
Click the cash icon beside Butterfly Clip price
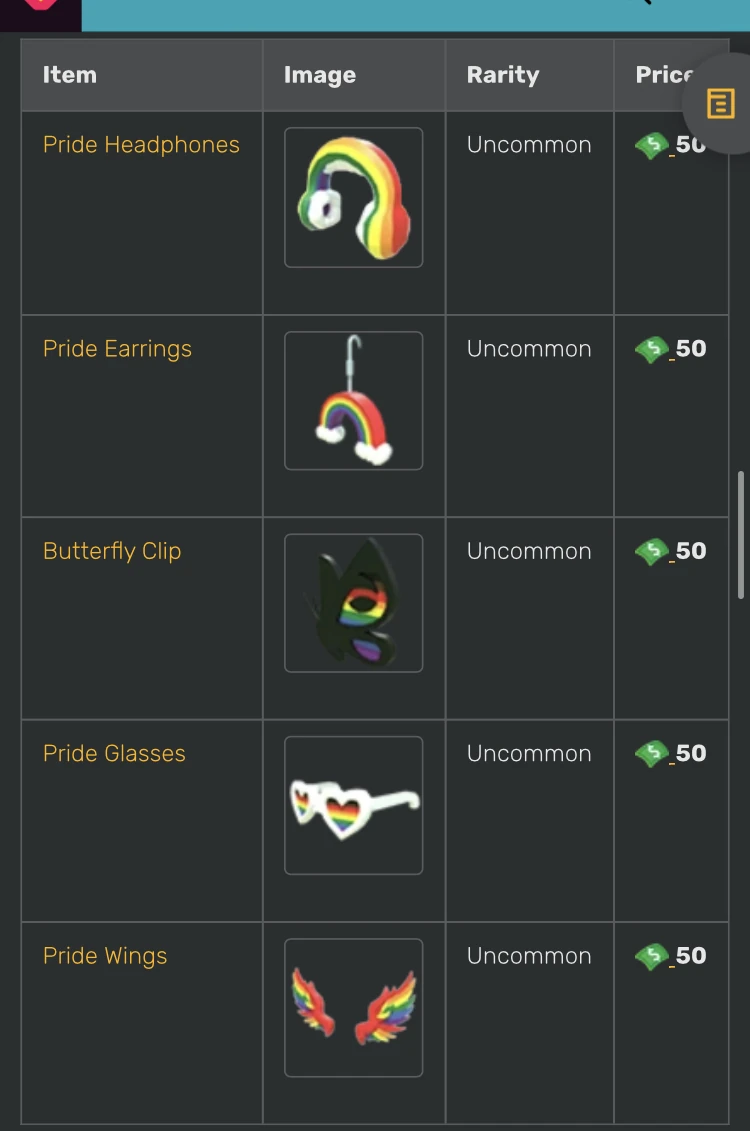click(x=651, y=551)
